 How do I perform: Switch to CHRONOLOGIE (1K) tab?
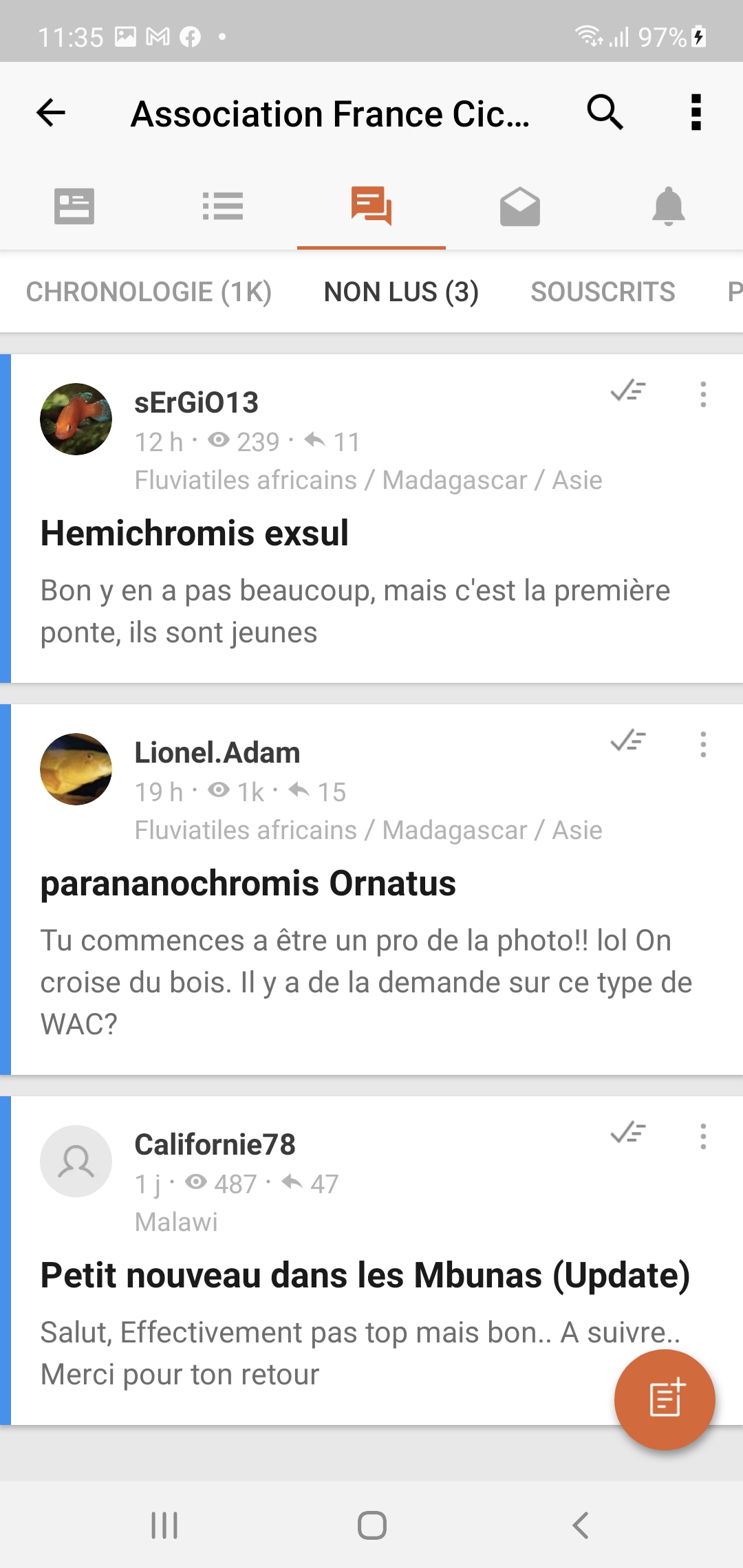tap(149, 292)
